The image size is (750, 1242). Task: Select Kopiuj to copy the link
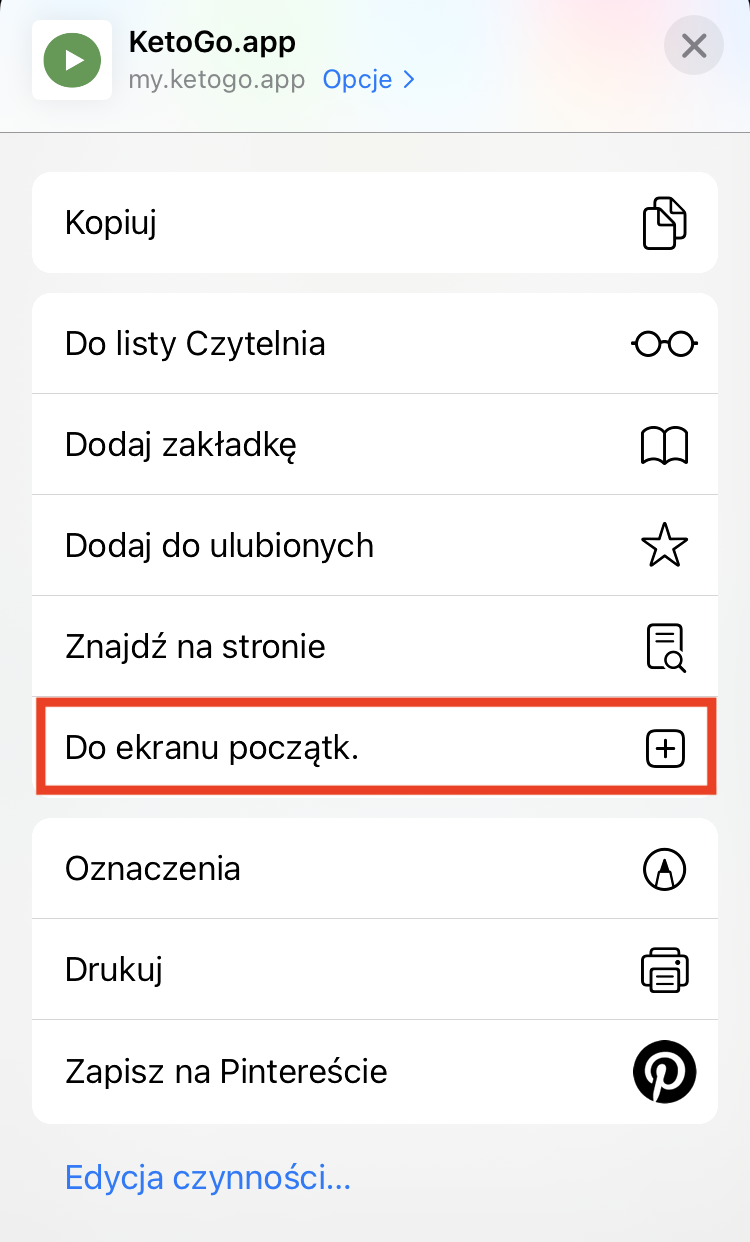click(x=374, y=223)
